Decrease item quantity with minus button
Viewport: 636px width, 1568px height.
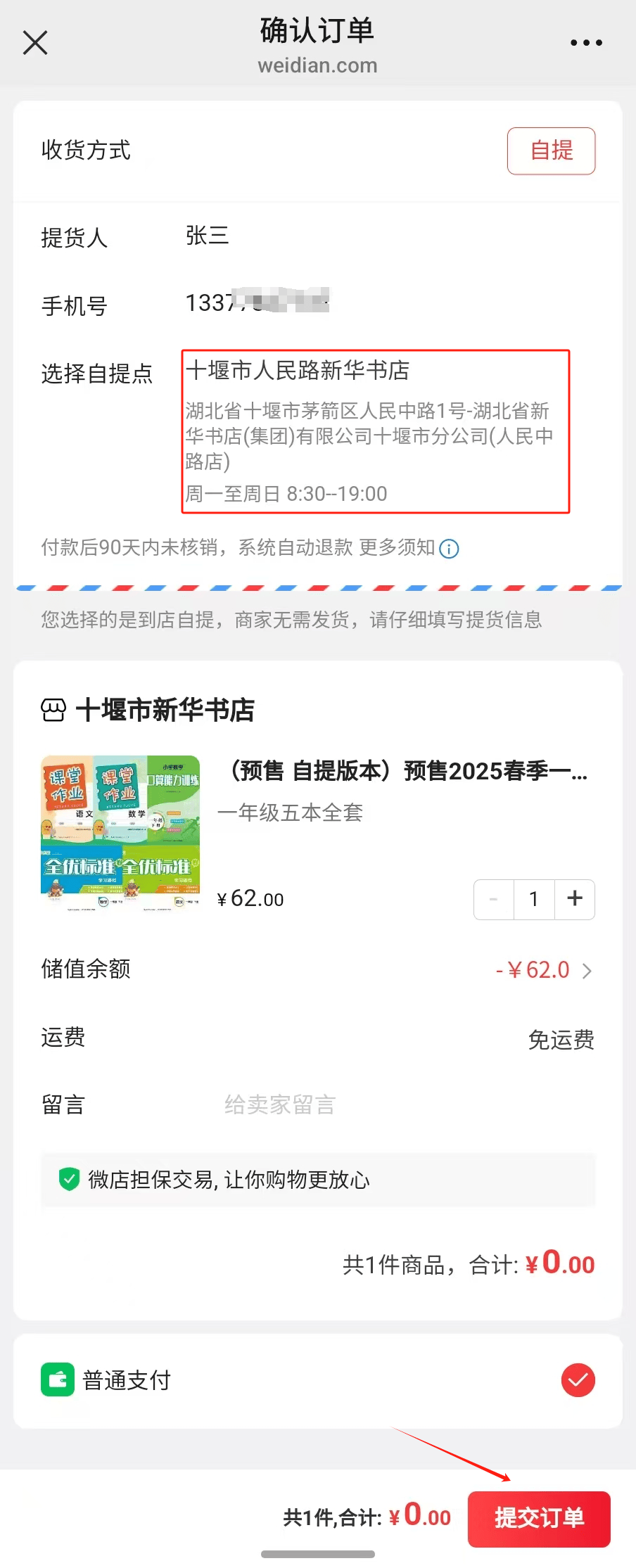[x=493, y=899]
